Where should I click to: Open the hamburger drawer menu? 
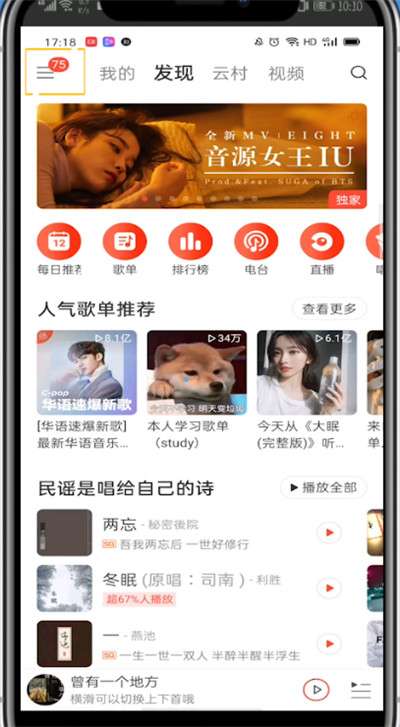pyautogui.click(x=45, y=73)
